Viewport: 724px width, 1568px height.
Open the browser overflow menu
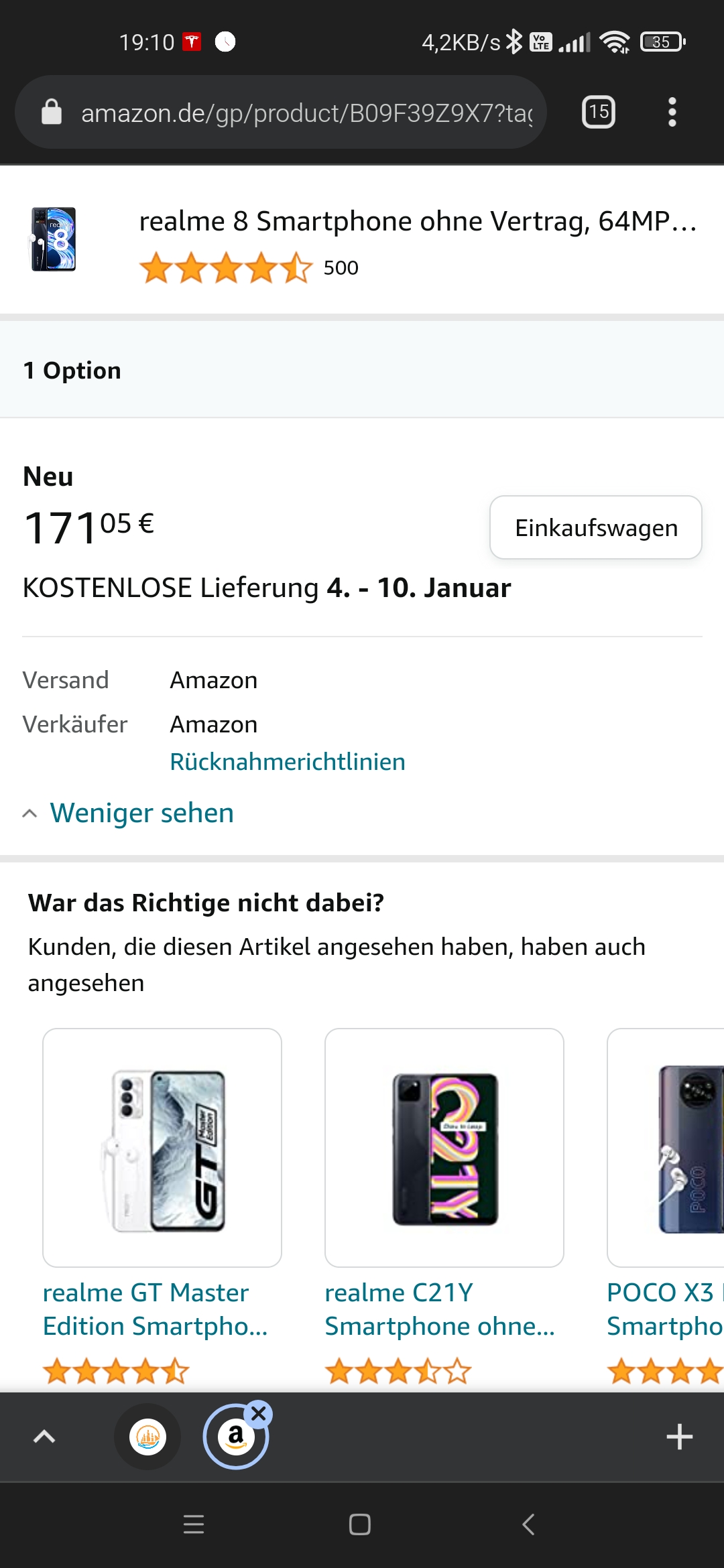pos(672,112)
